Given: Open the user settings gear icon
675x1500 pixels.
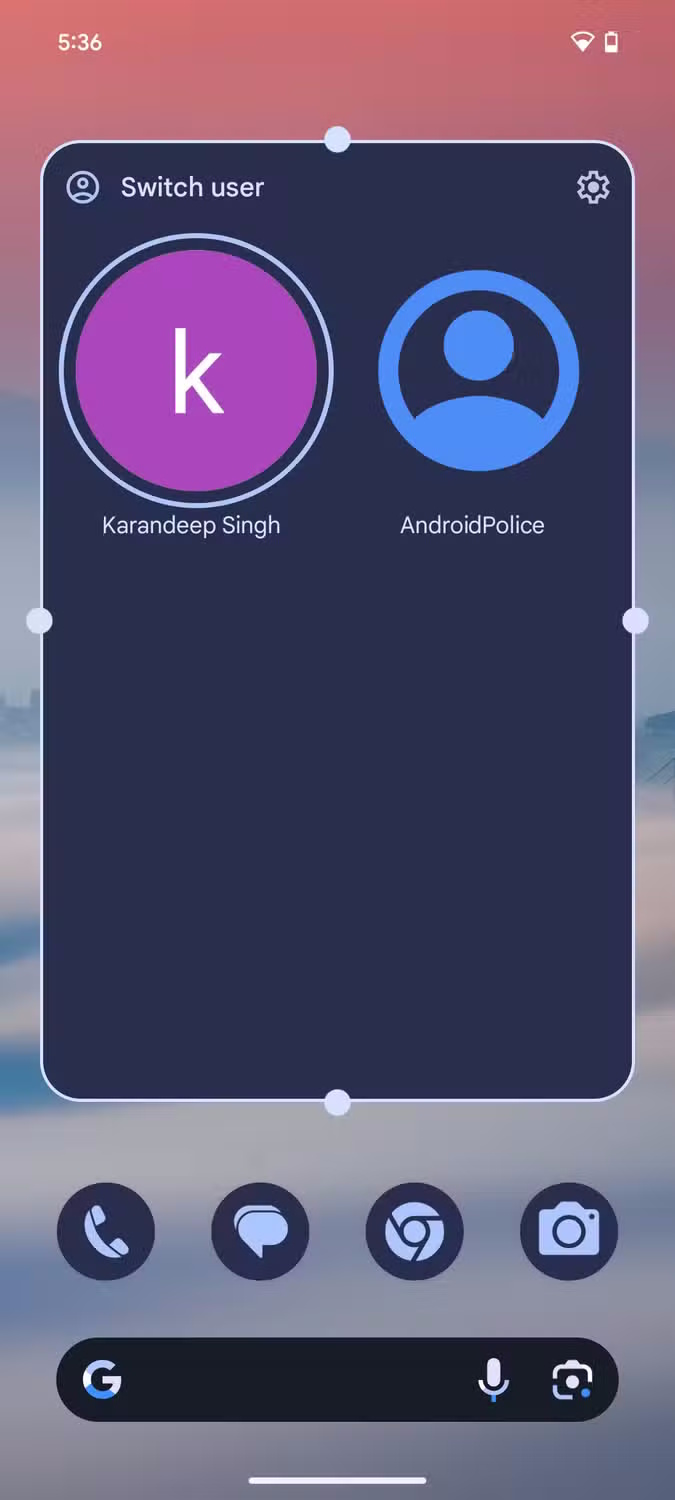Looking at the screenshot, I should click(593, 187).
